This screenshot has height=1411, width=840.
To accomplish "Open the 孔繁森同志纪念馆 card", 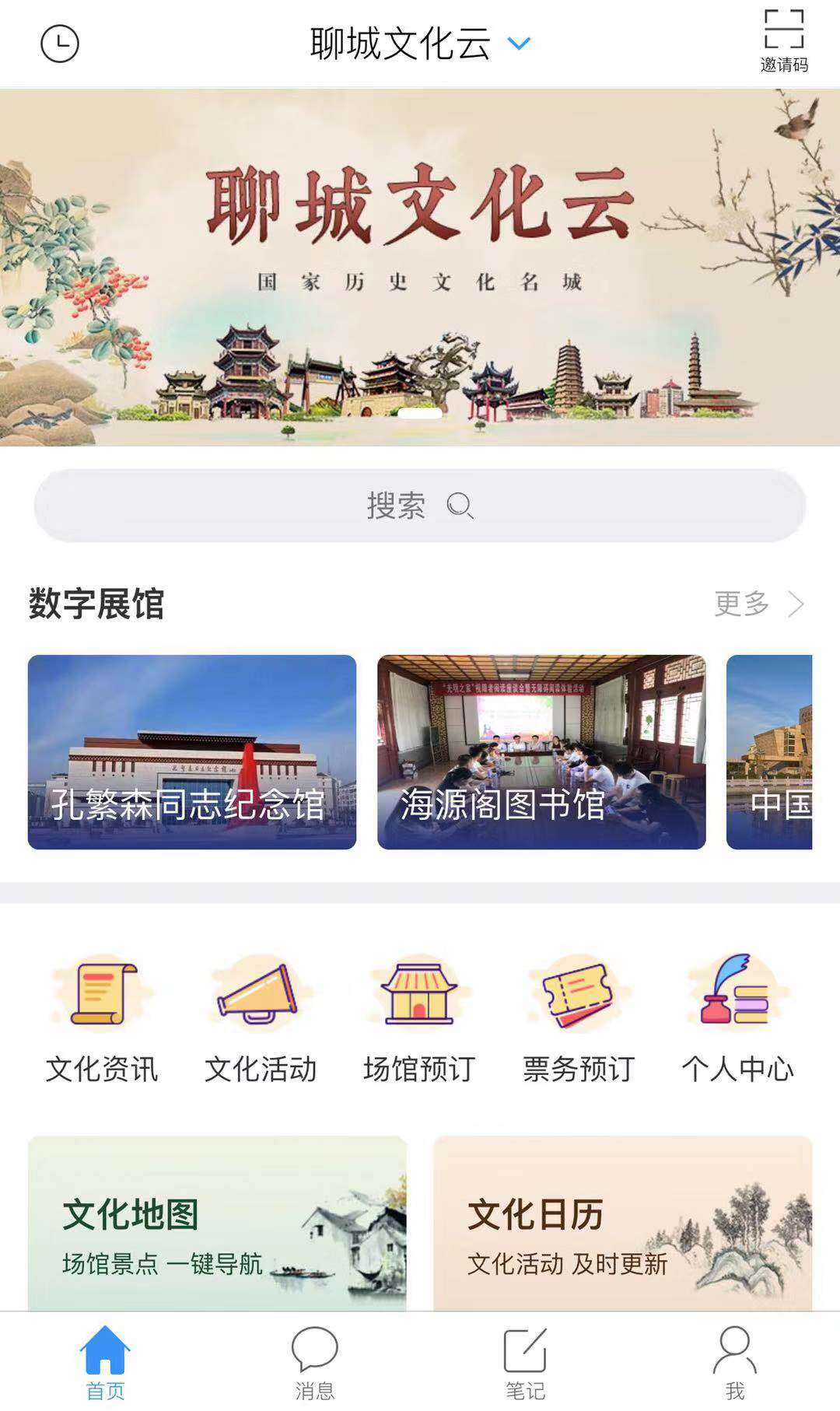I will (x=192, y=751).
